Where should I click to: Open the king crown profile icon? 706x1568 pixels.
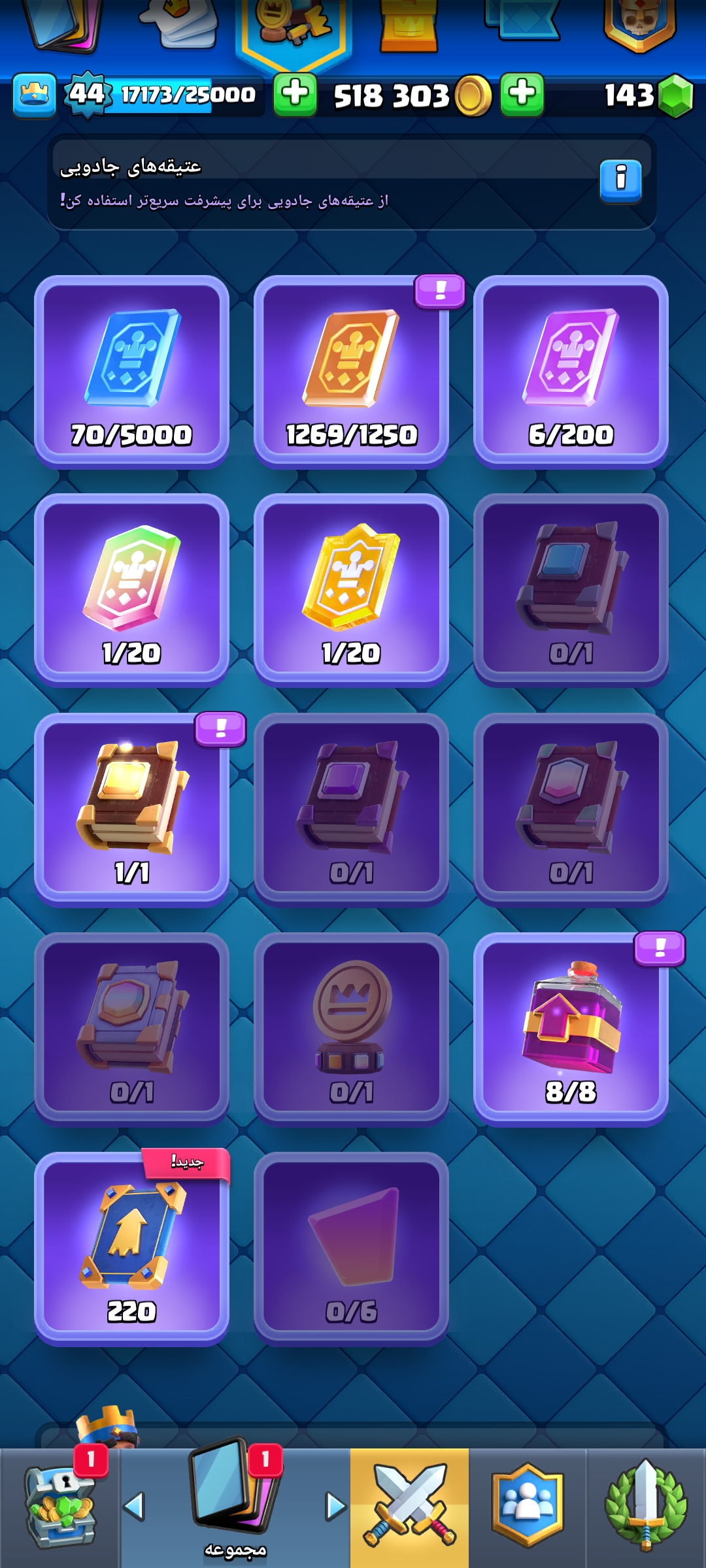(34, 95)
